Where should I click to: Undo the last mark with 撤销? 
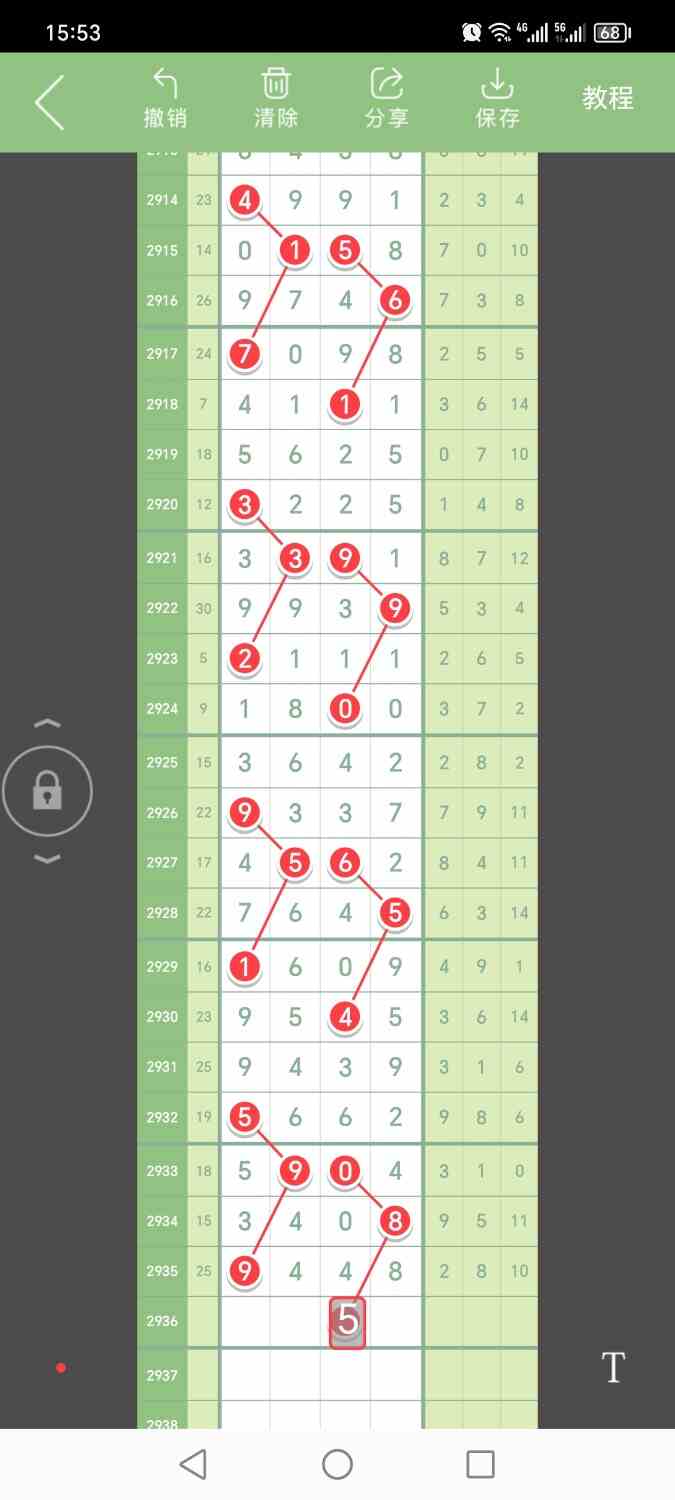(x=165, y=98)
